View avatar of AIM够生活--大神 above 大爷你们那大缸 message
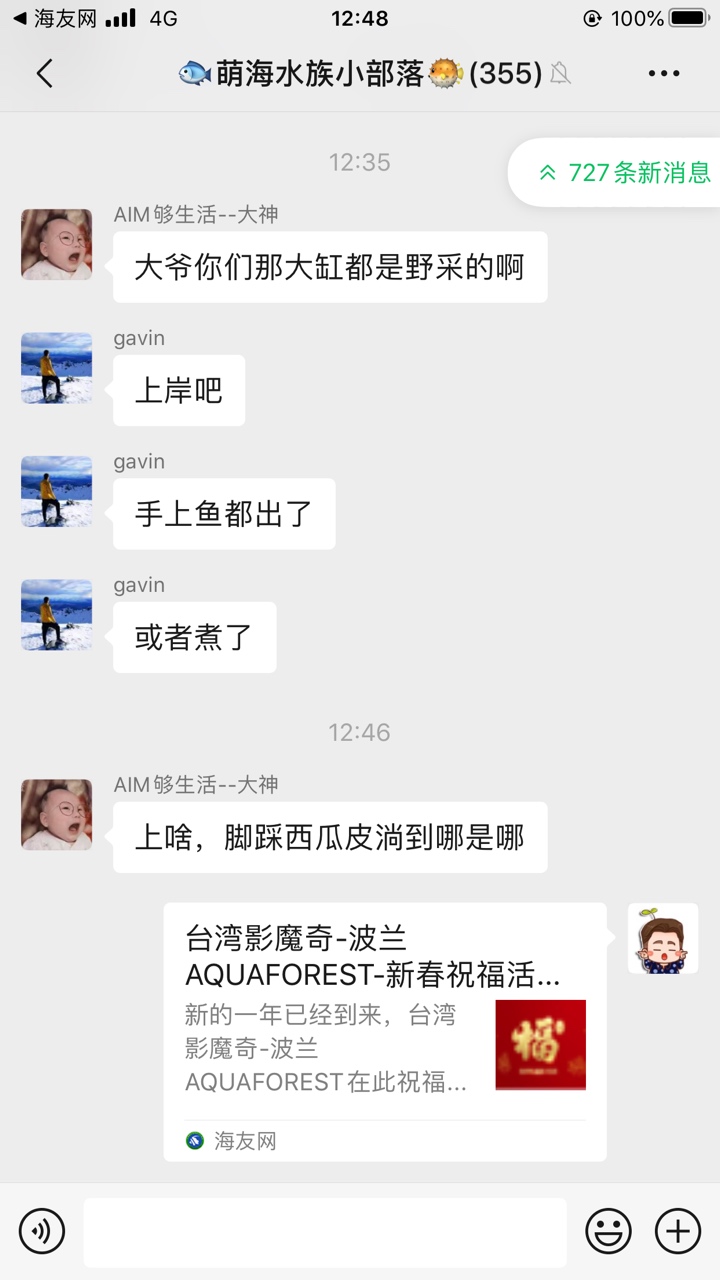This screenshot has height=1280, width=720. click(57, 245)
